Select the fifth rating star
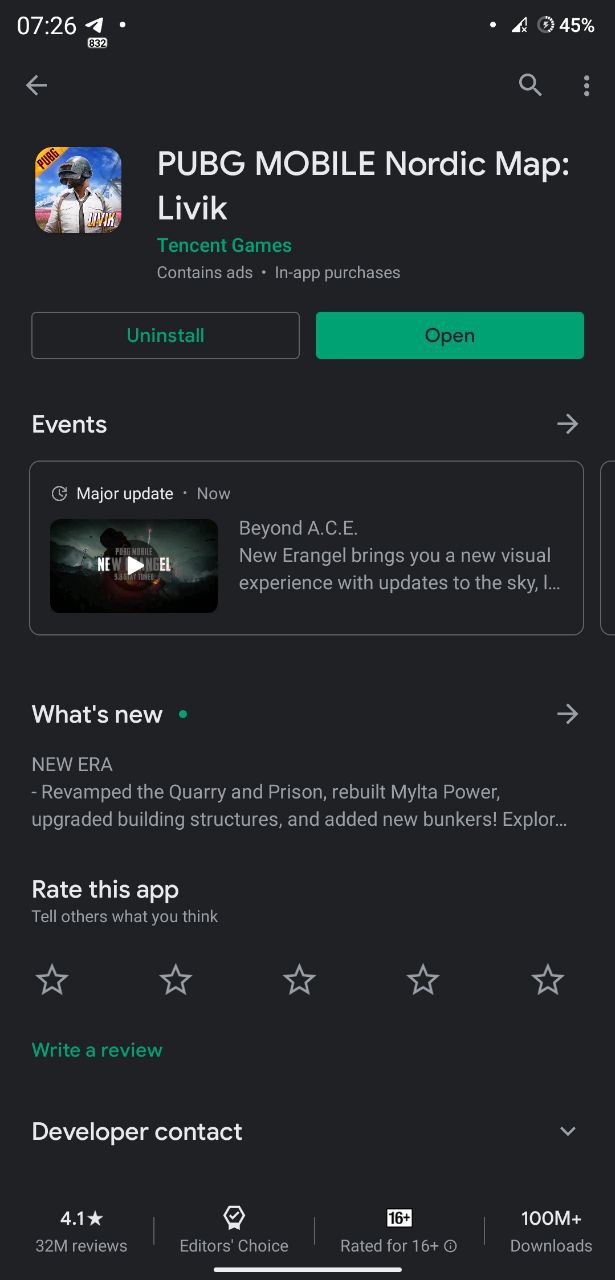Viewport: 615px width, 1280px height. click(547, 980)
